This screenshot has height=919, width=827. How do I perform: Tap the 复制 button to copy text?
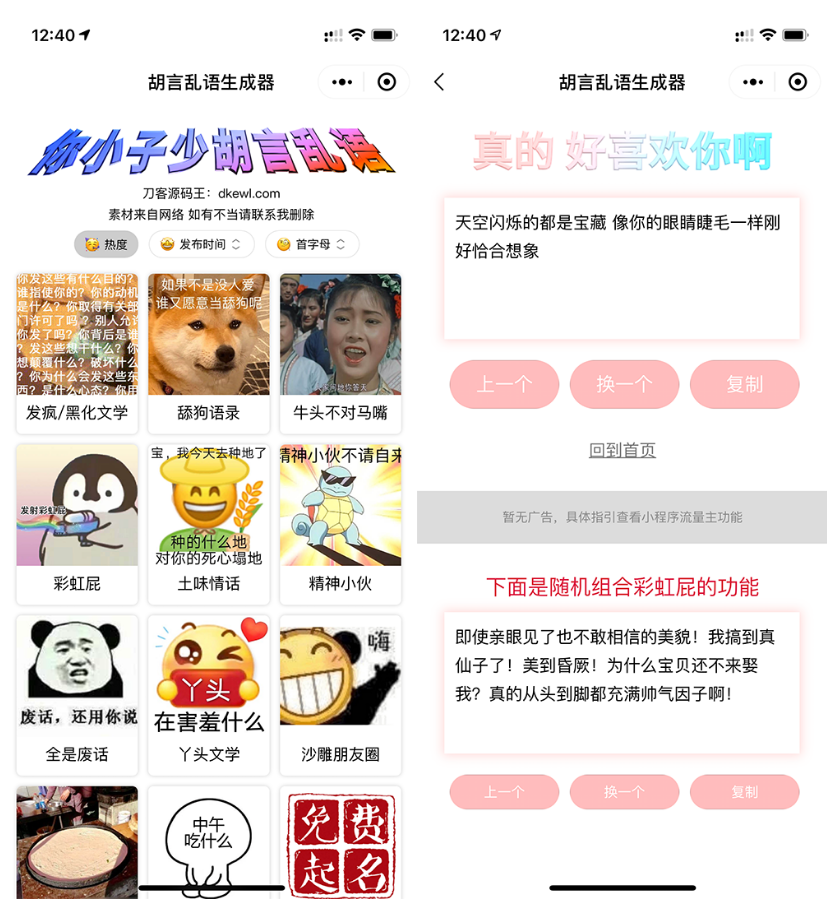(745, 384)
